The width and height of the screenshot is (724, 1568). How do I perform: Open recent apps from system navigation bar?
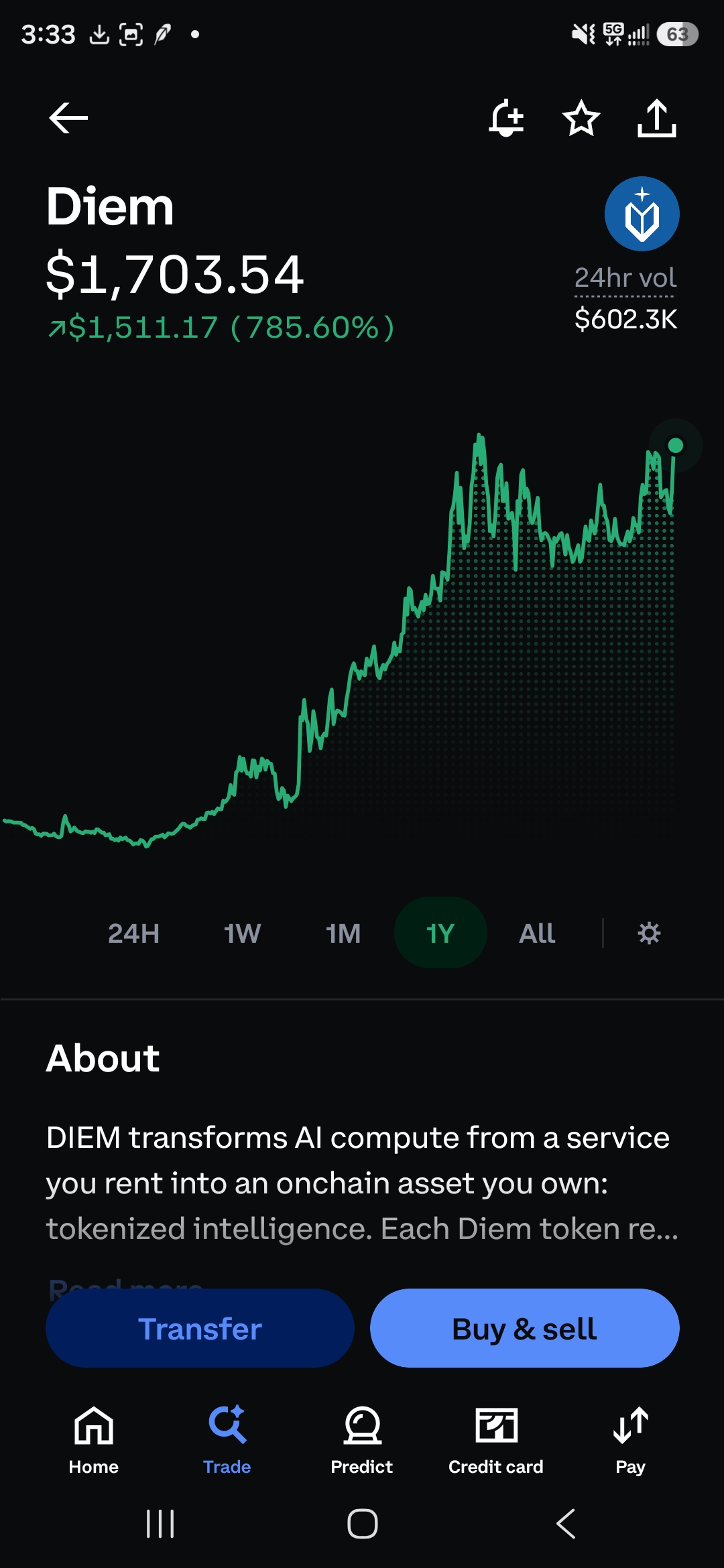click(x=160, y=1524)
